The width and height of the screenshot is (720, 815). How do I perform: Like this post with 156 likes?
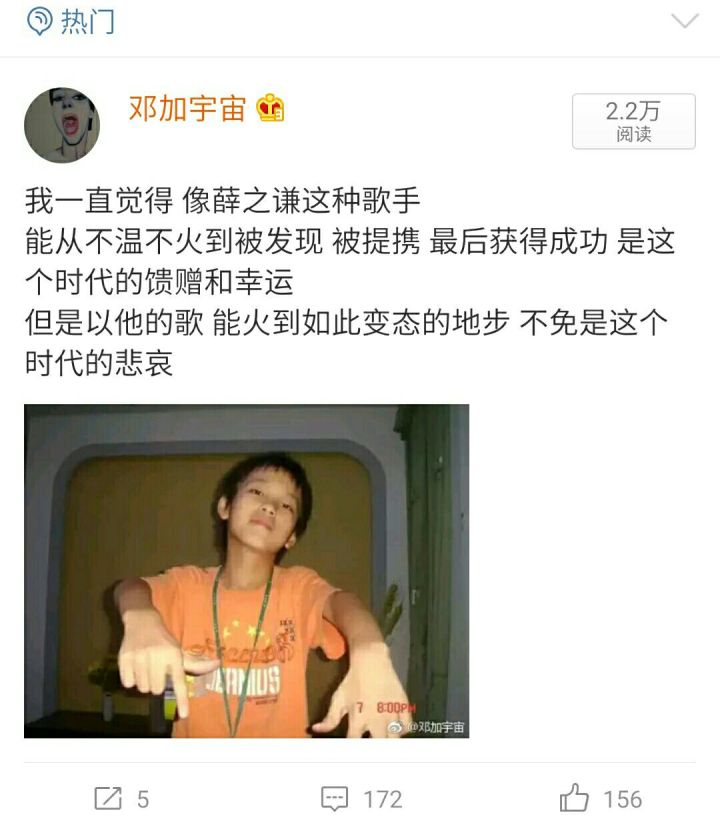tap(600, 798)
